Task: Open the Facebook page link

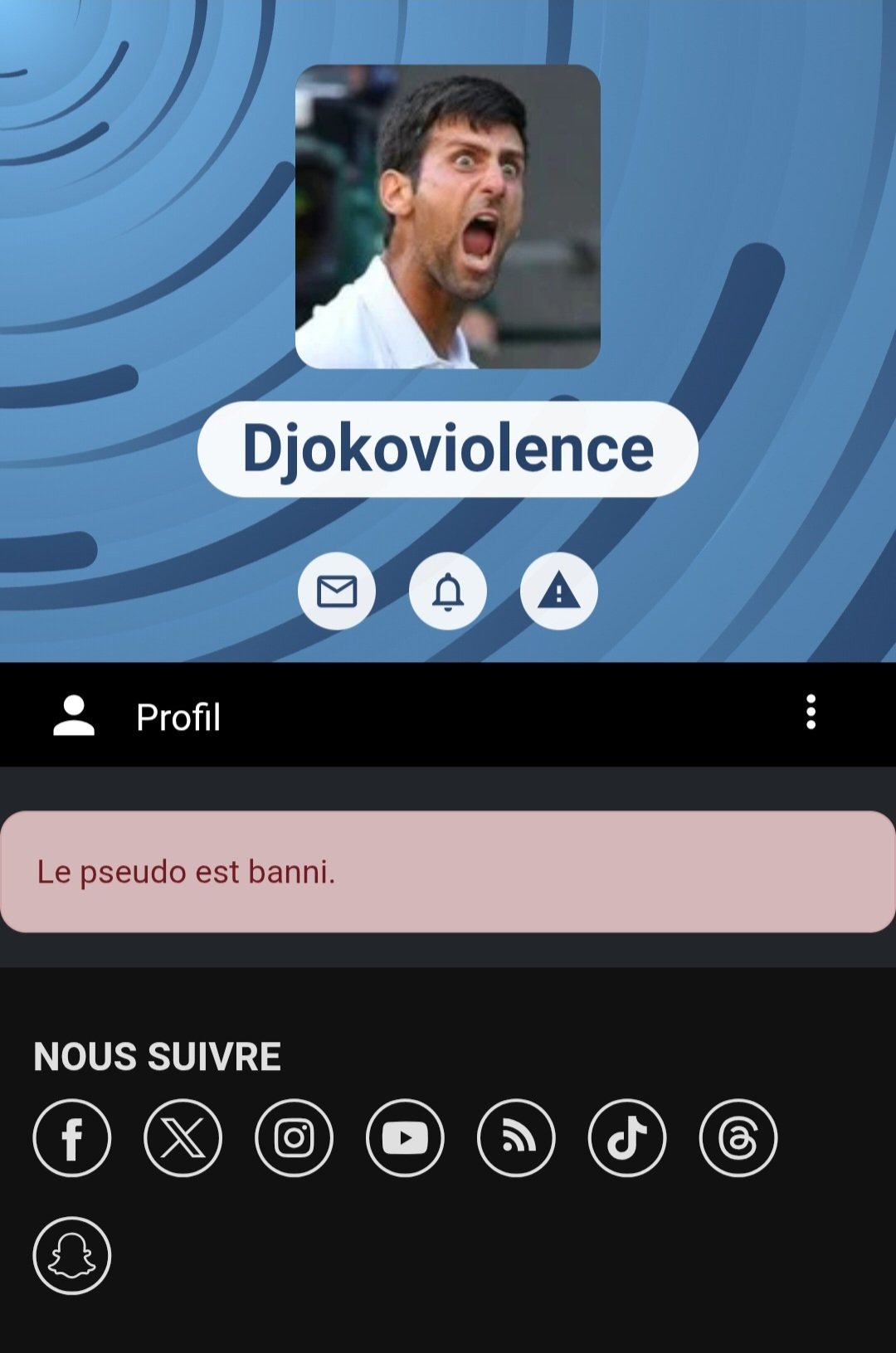Action: (72, 1138)
